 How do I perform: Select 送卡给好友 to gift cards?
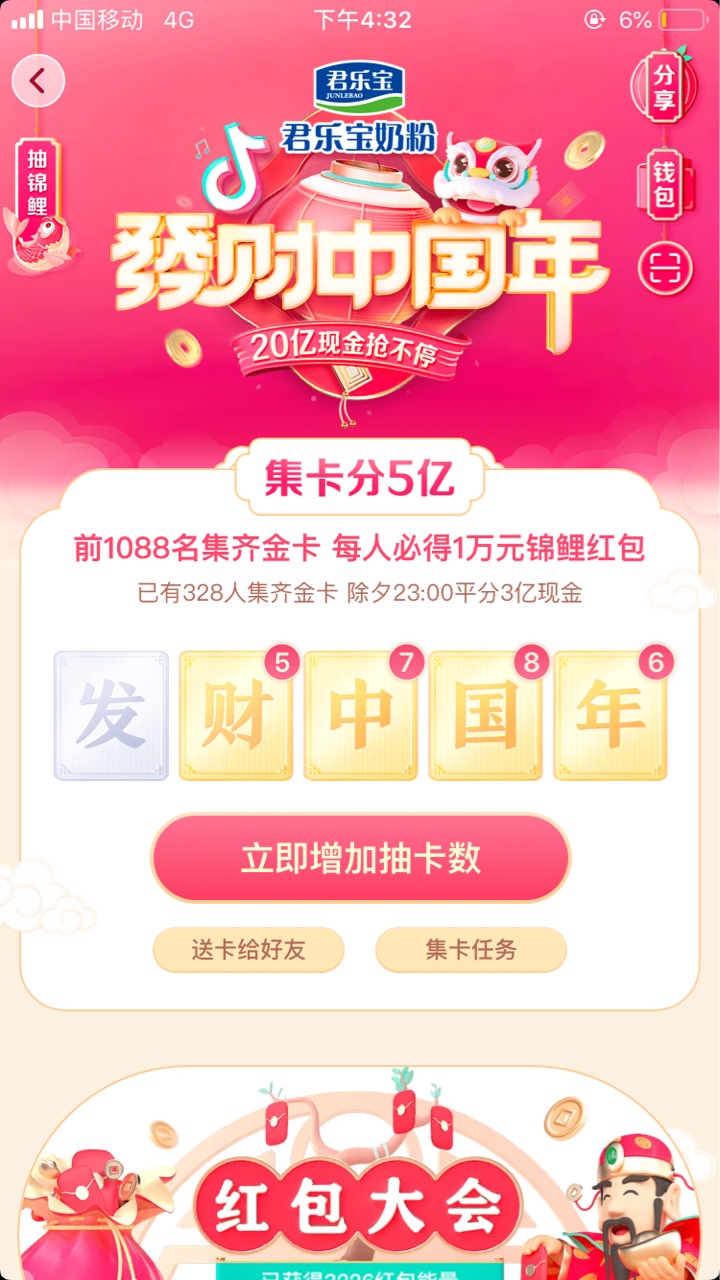[248, 949]
